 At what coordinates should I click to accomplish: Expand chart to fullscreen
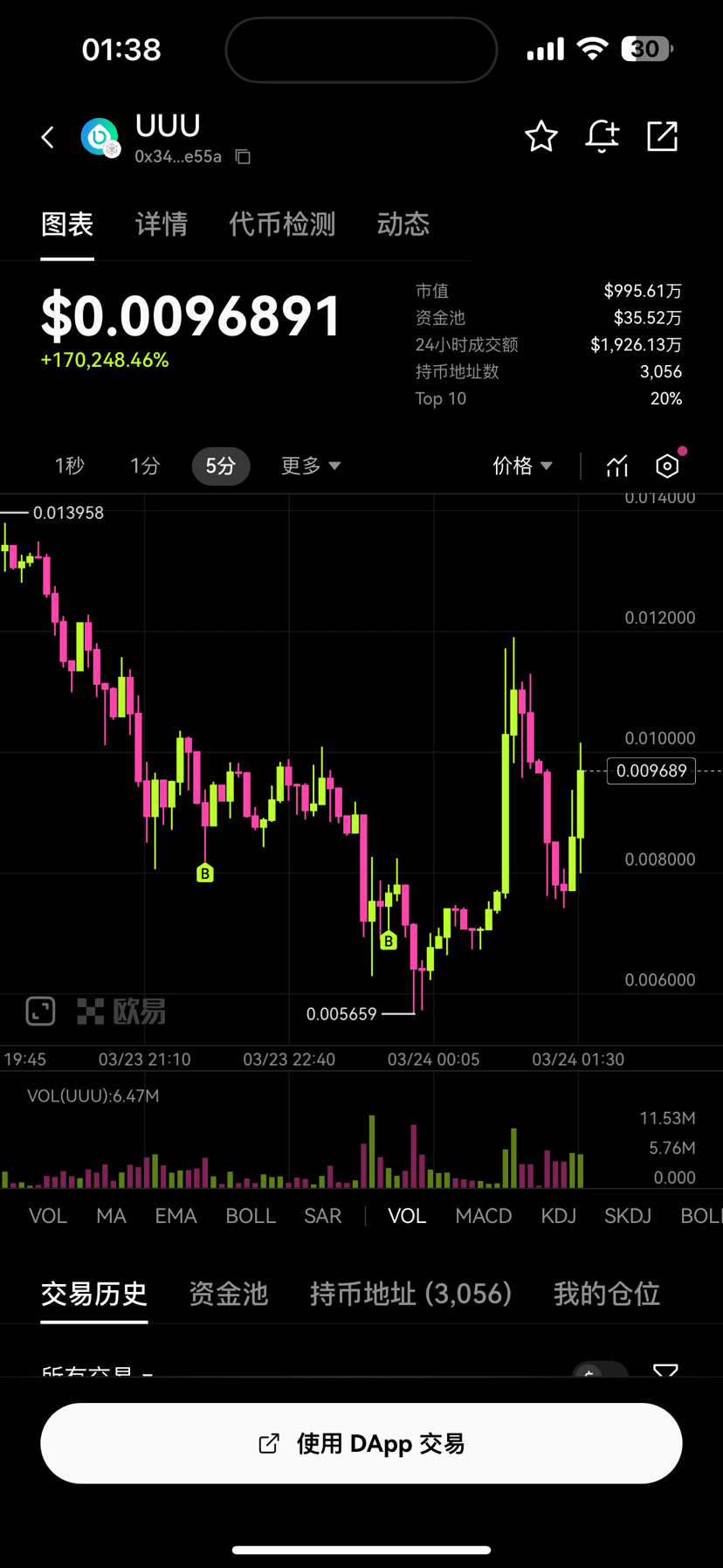[x=40, y=1011]
